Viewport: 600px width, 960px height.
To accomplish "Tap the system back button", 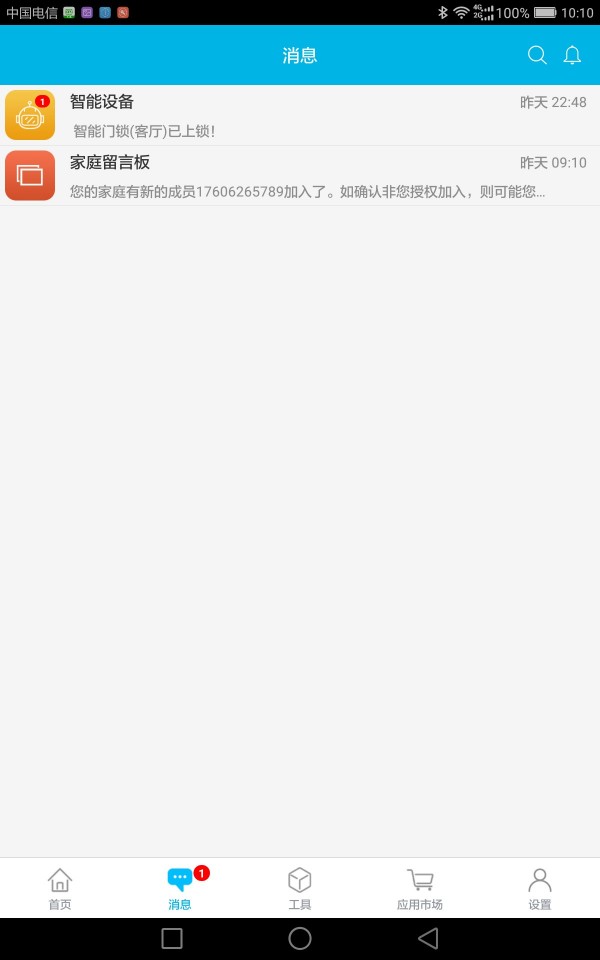I will pos(428,938).
